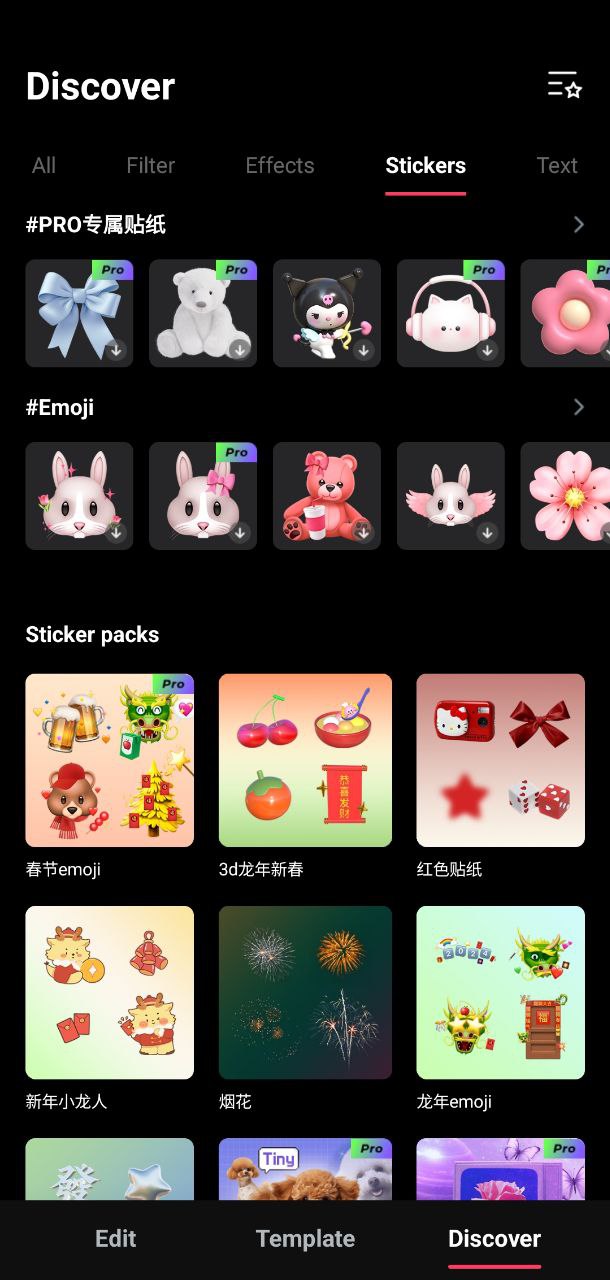Switch to the All tab
The width and height of the screenshot is (610, 1280).
pyautogui.click(x=44, y=166)
